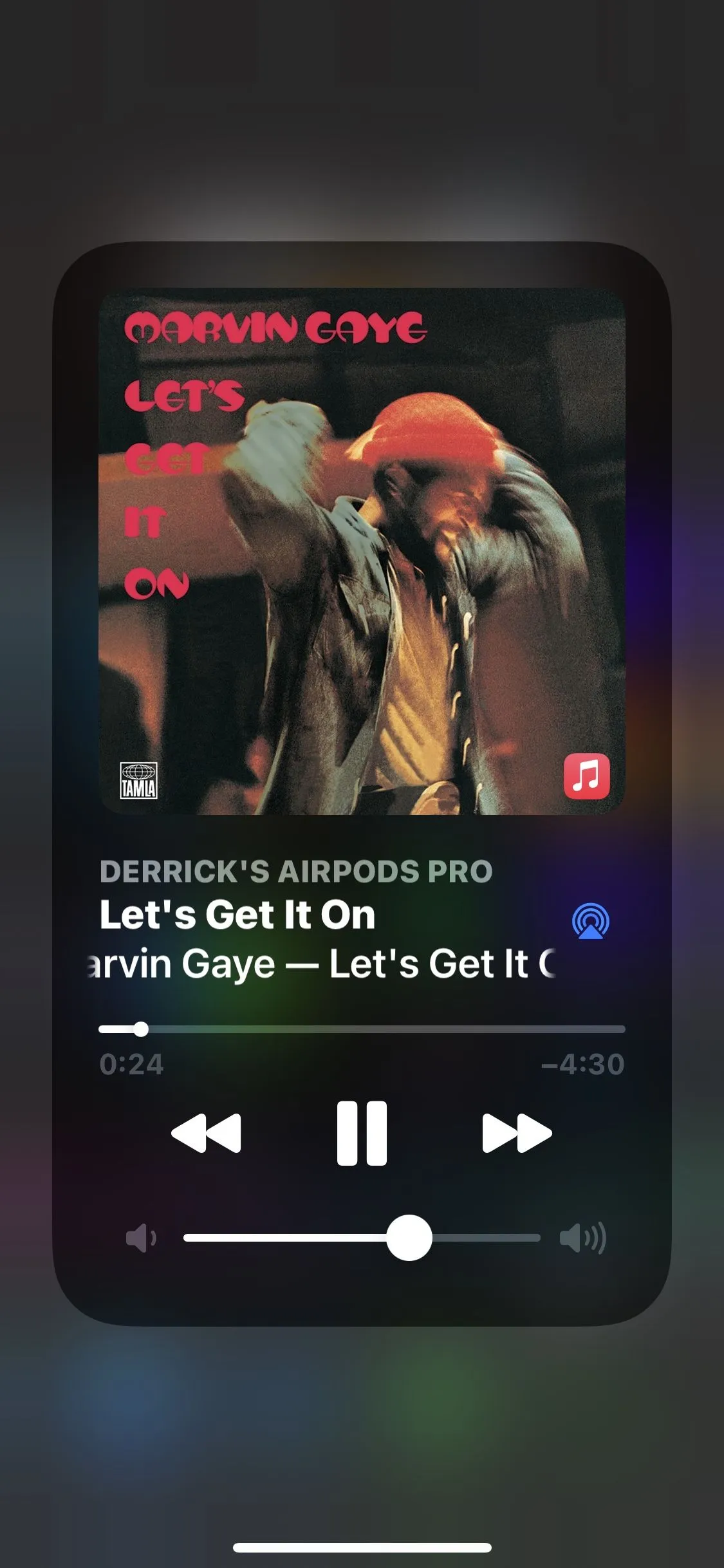The height and width of the screenshot is (1568, 724).
Task: Pause the playing song
Action: coord(362,1134)
